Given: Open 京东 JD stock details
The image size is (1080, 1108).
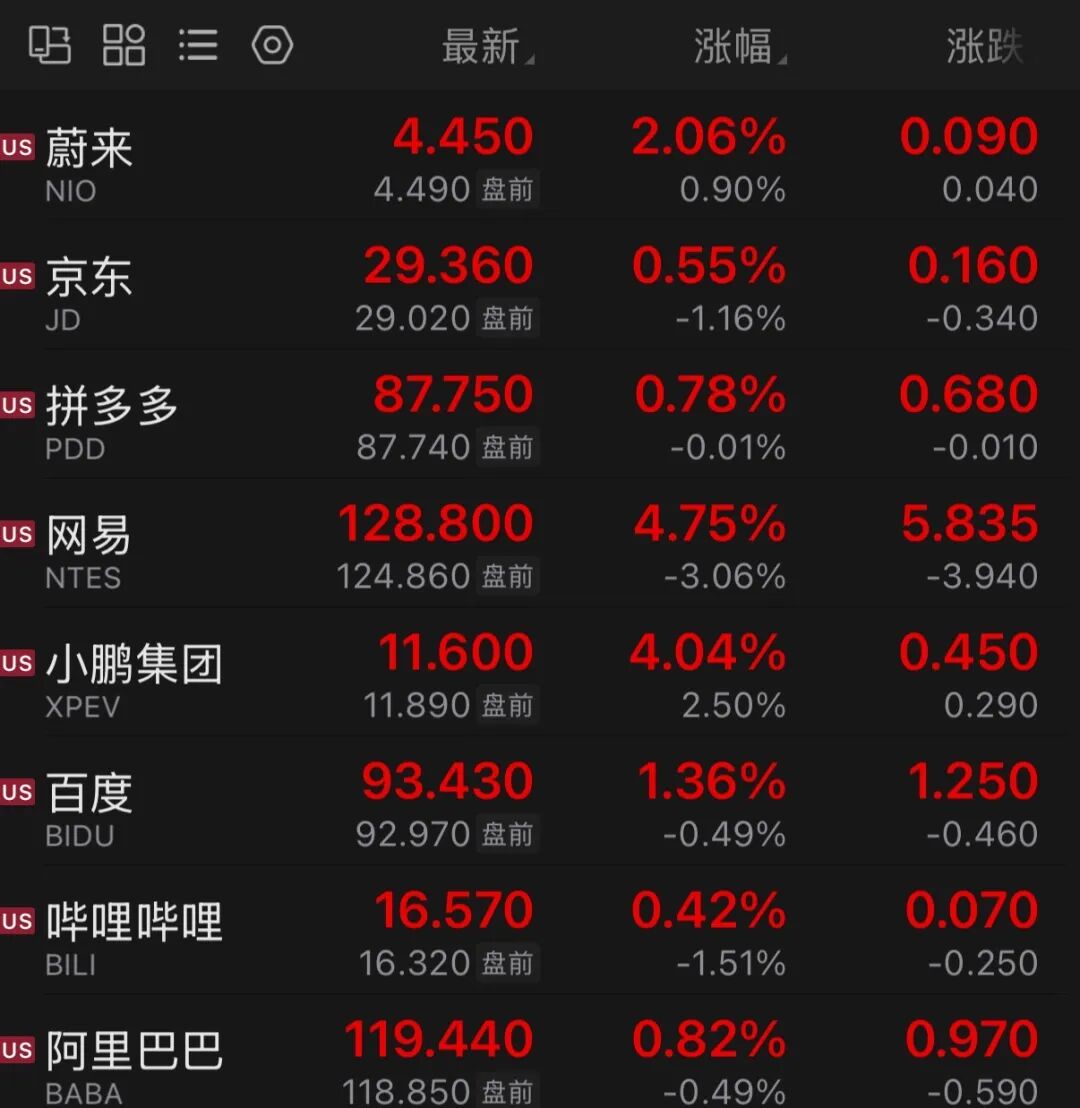Looking at the screenshot, I should tap(540, 290).
